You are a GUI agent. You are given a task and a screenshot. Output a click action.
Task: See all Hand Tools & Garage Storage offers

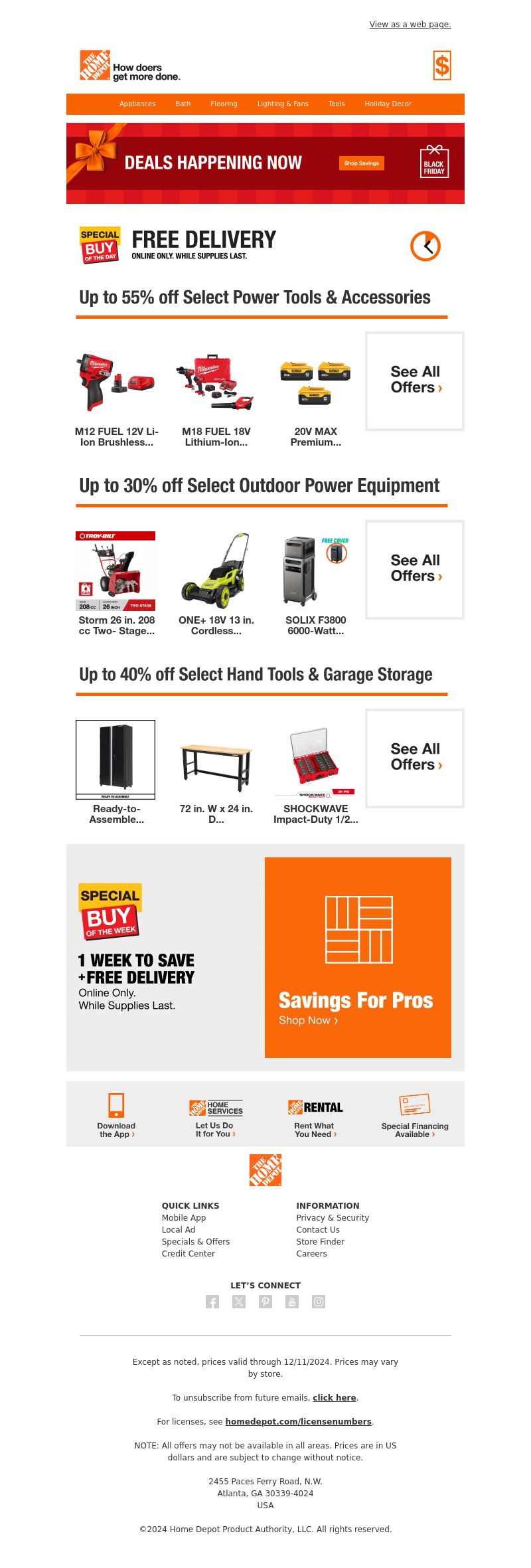[x=415, y=758]
